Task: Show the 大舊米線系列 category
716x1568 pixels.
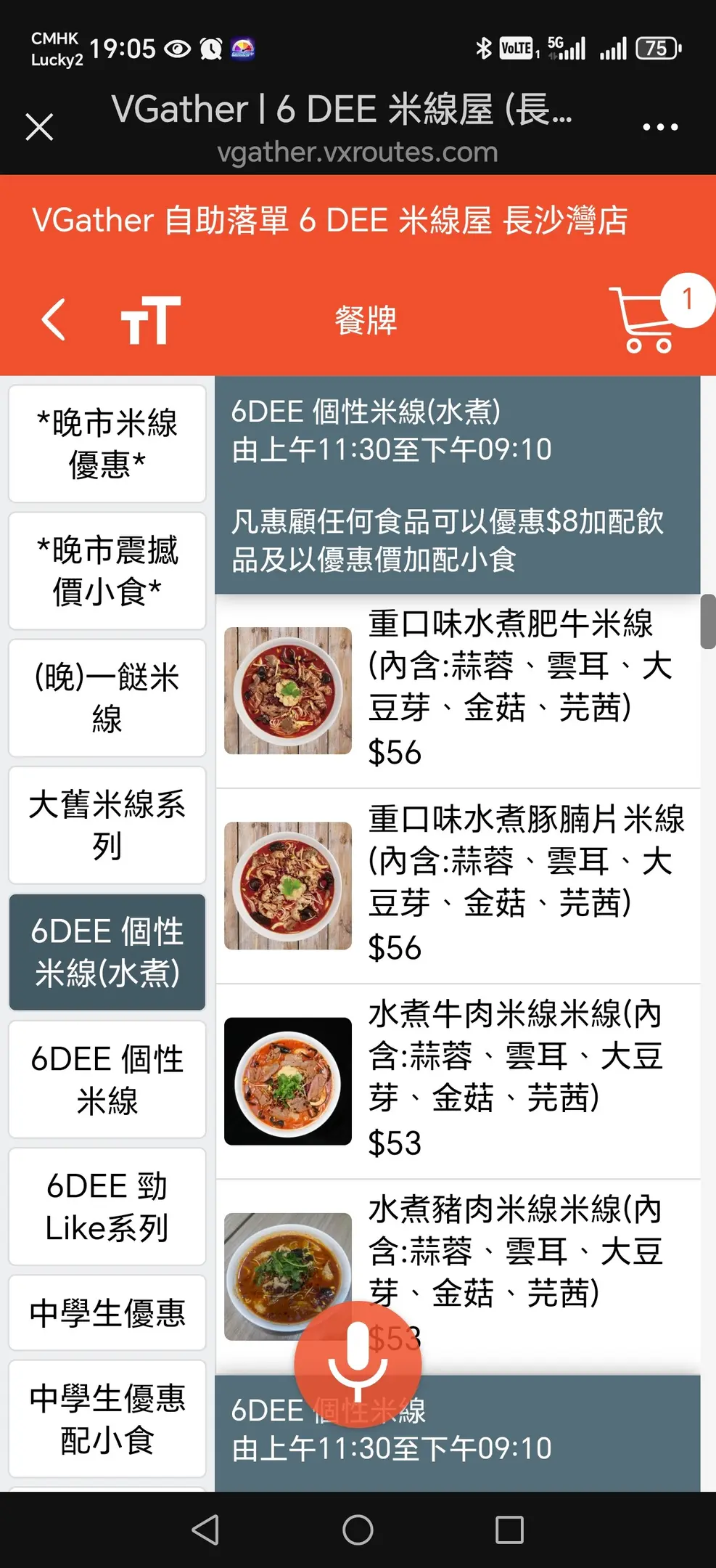Action: [107, 825]
